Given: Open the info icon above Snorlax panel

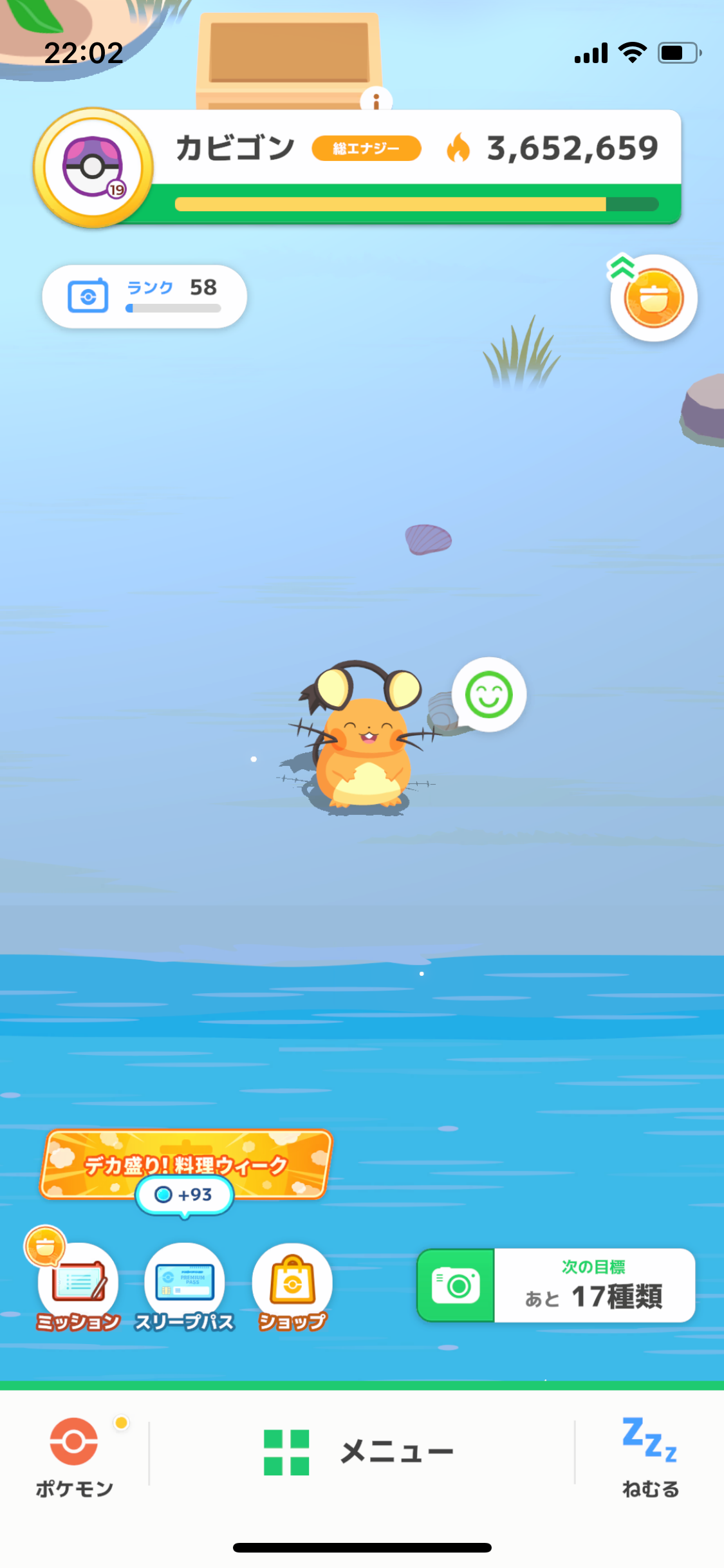Looking at the screenshot, I should pyautogui.click(x=376, y=100).
